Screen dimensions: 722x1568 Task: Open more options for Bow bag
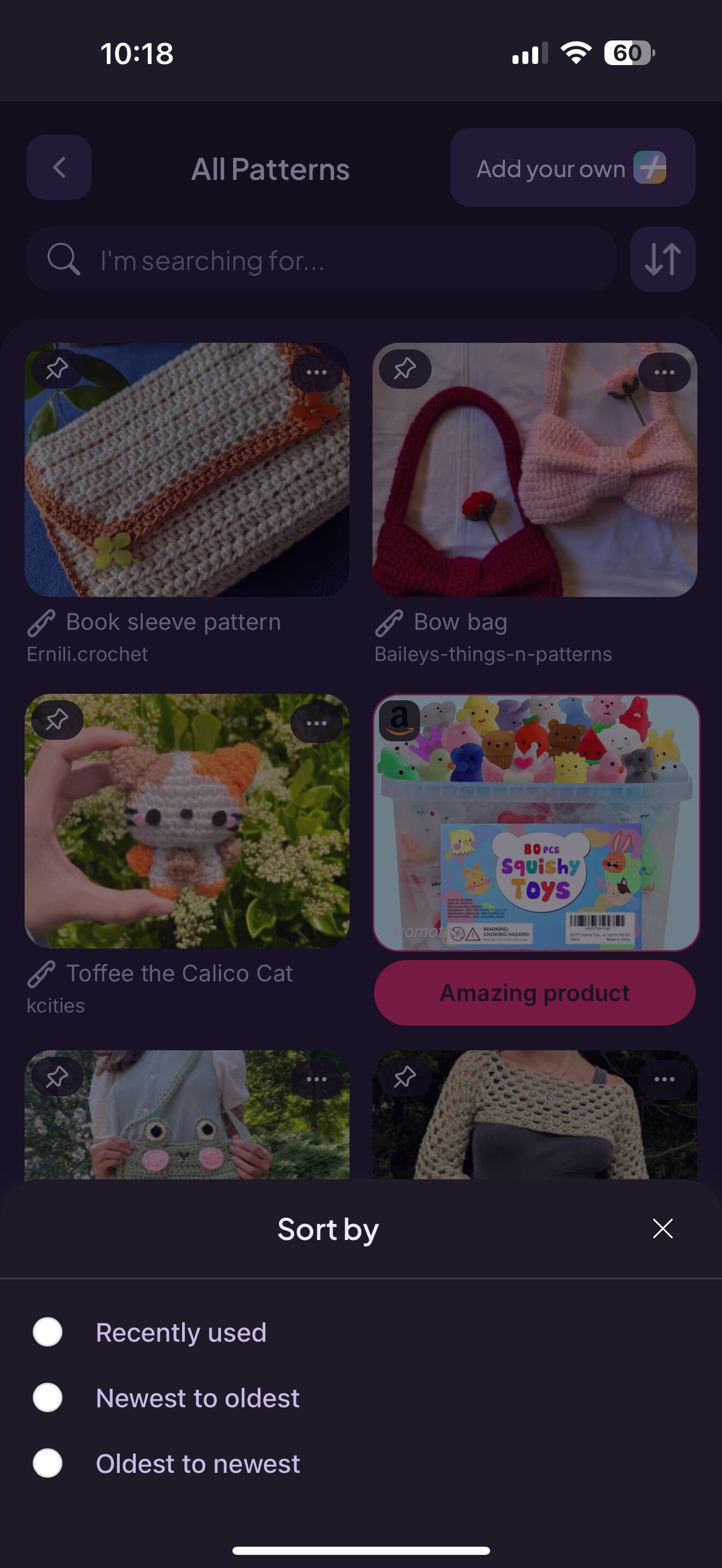pyautogui.click(x=664, y=372)
